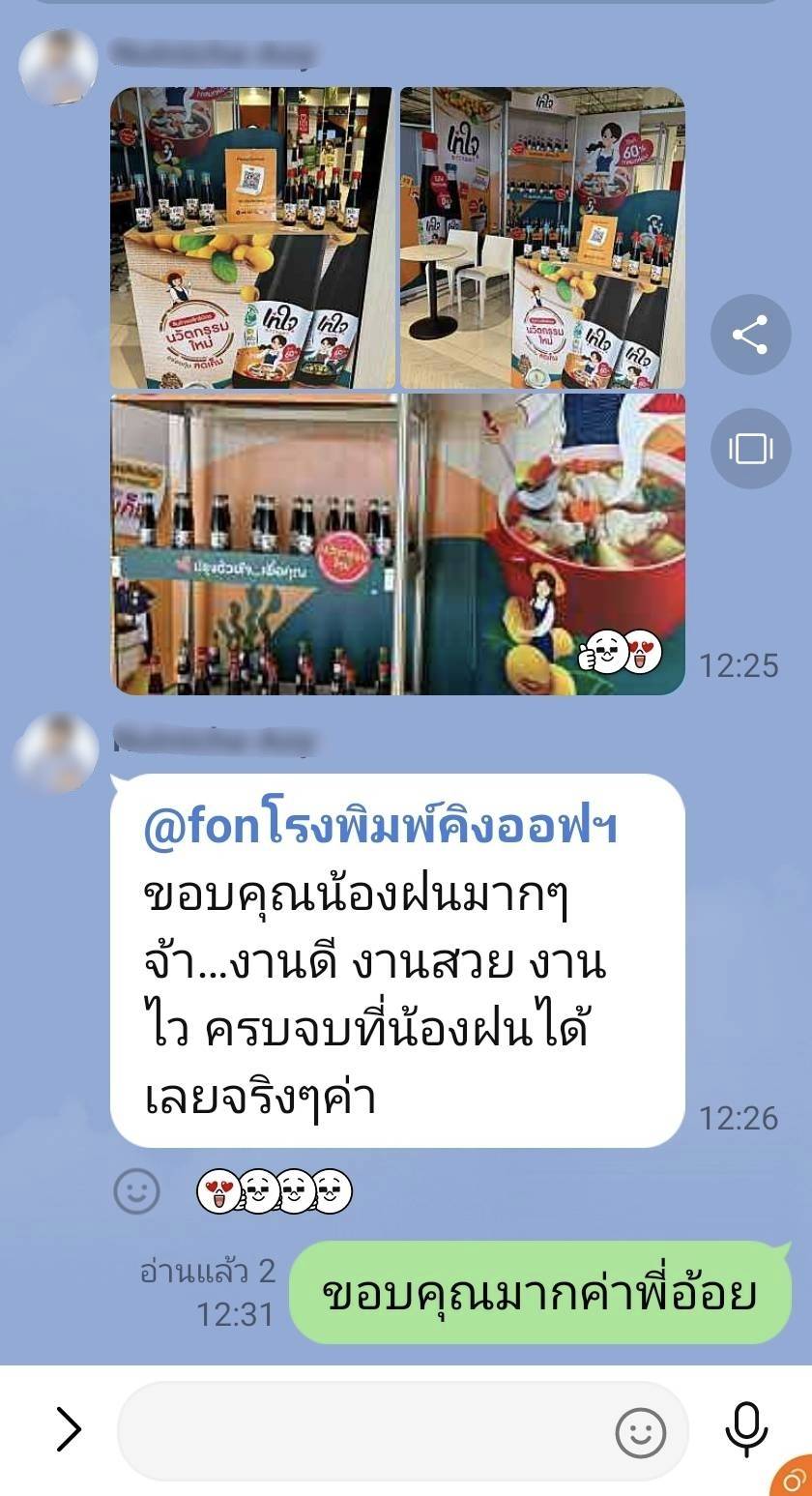Add a reaction with the smiley icon
The image size is (812, 1496).
tap(136, 1191)
